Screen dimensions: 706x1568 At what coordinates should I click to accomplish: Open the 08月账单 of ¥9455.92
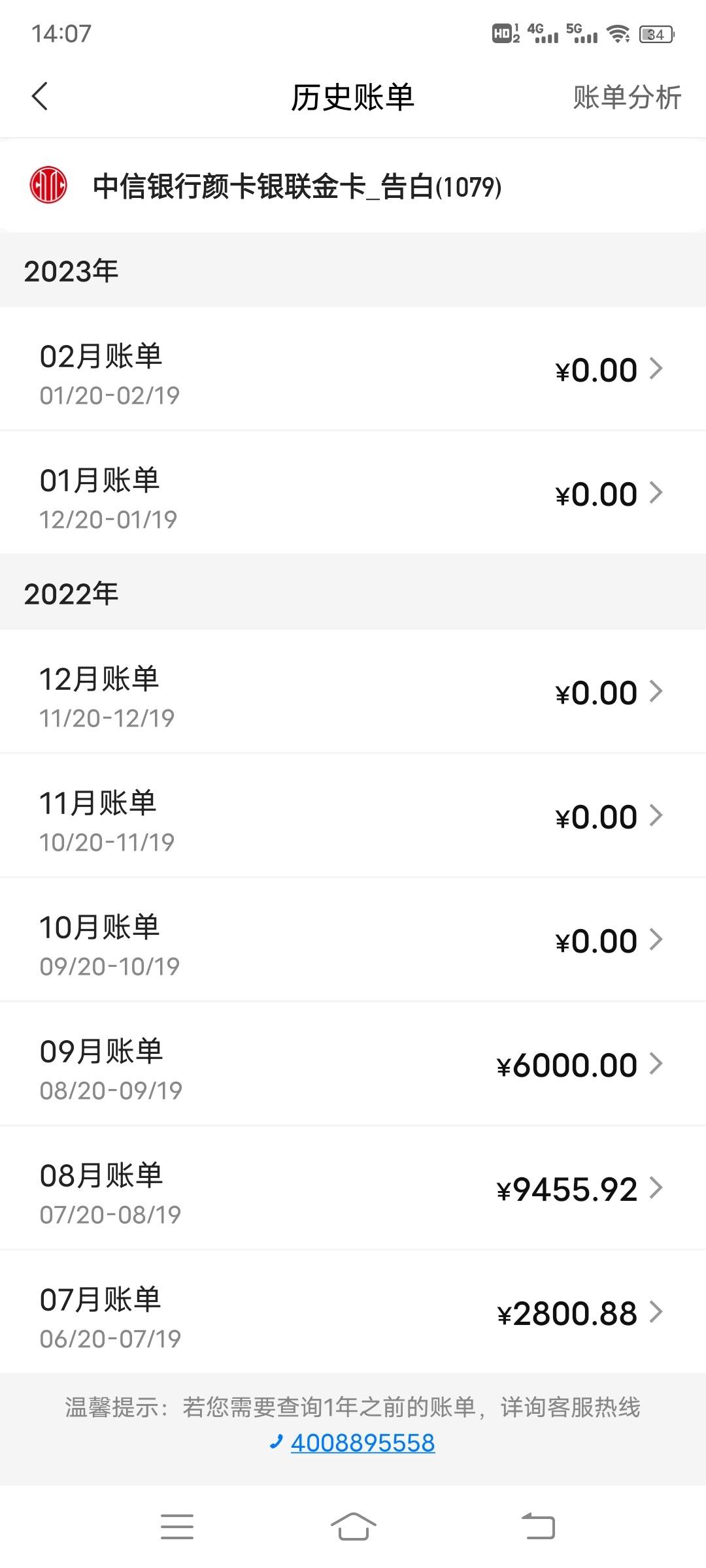point(353,1188)
